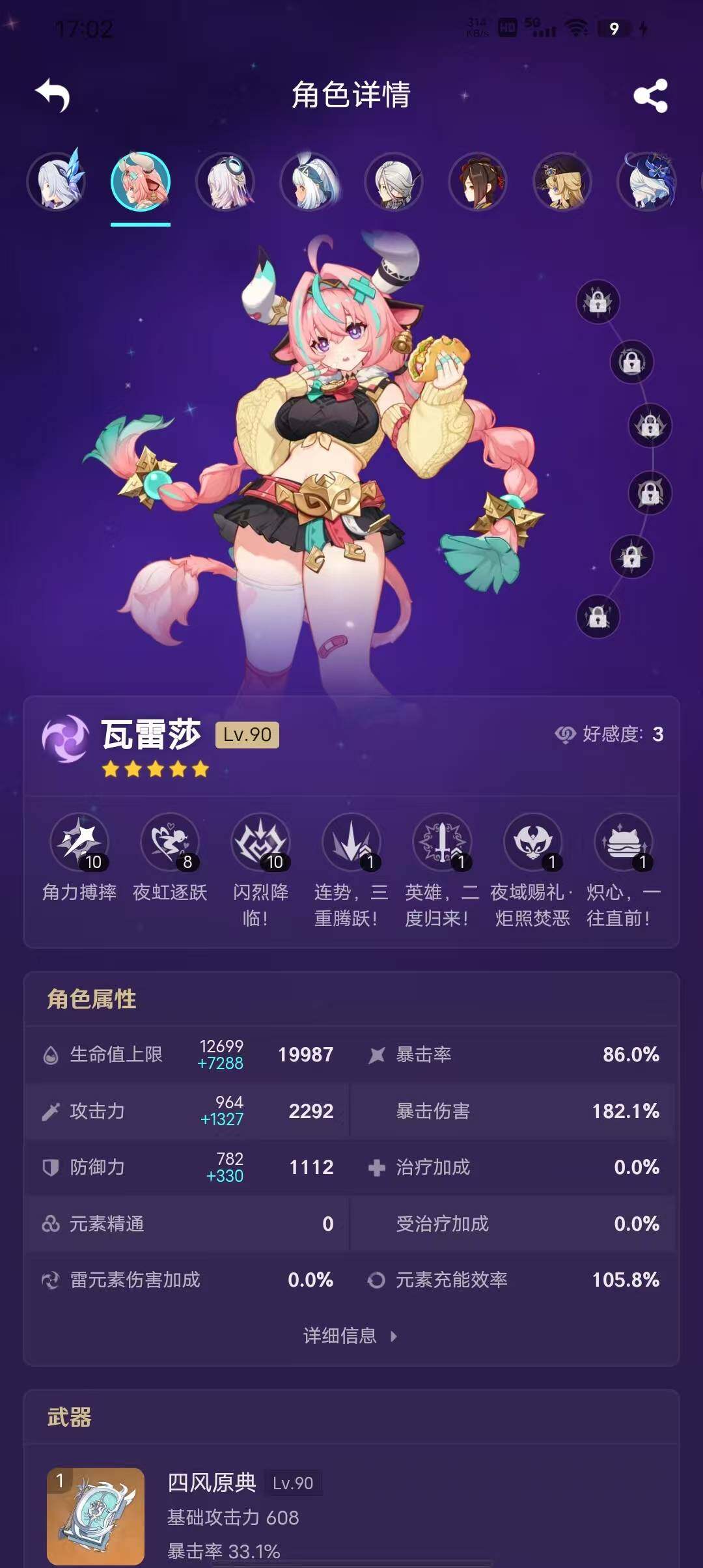Viewport: 703px width, 1568px height.
Task: Tap the topmost locked constellation node
Action: (x=598, y=301)
